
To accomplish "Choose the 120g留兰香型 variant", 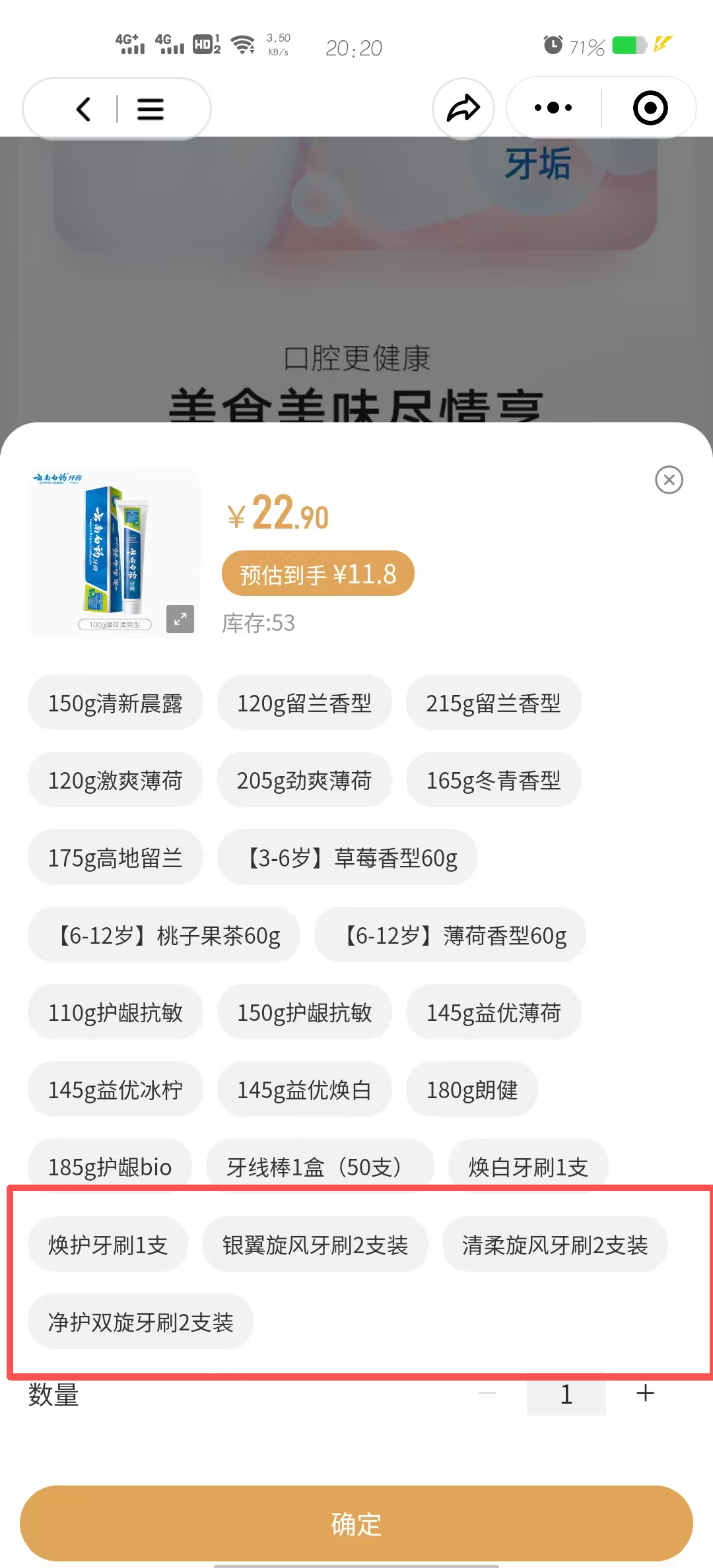I will tap(304, 703).
